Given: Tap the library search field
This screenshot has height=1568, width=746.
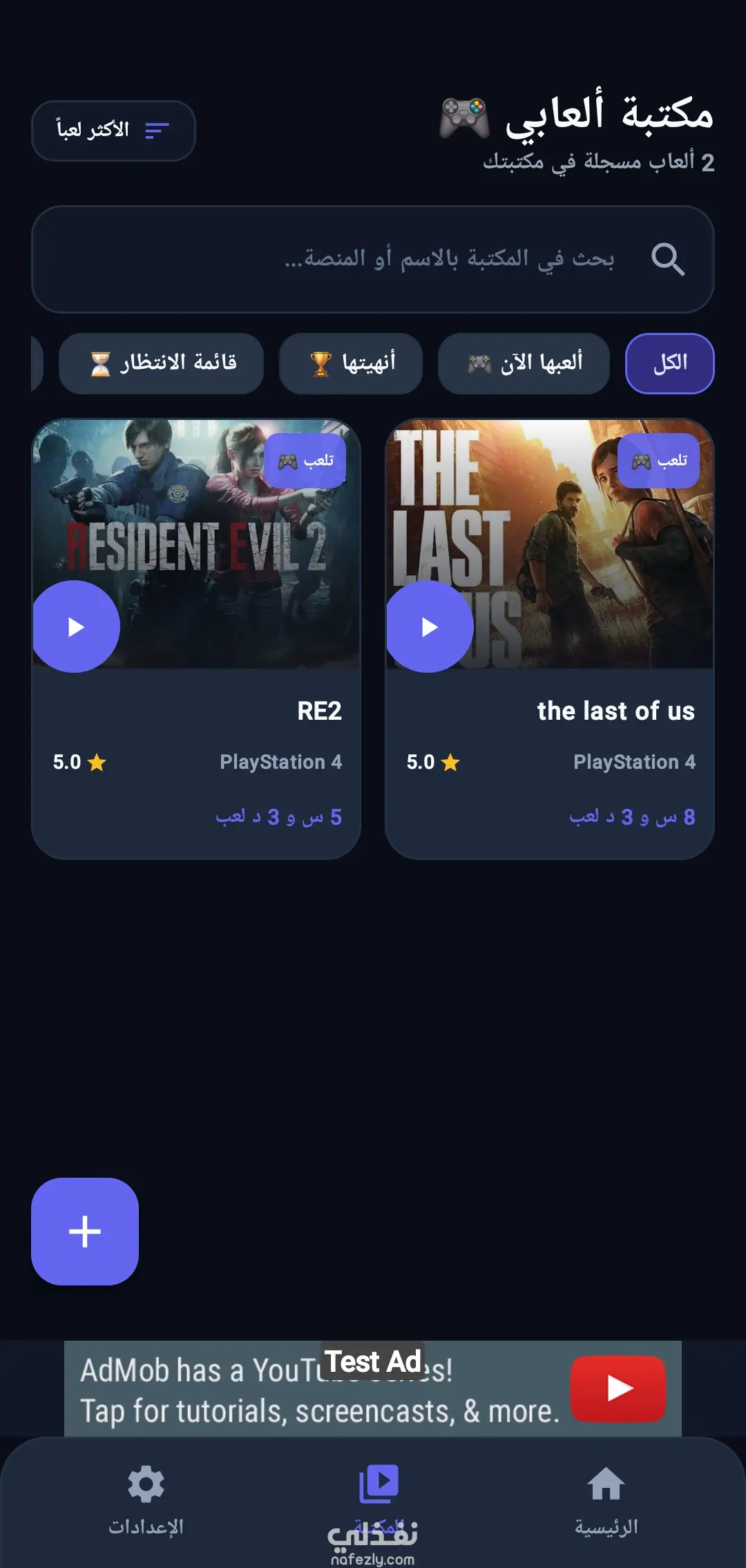Looking at the screenshot, I should click(x=373, y=259).
